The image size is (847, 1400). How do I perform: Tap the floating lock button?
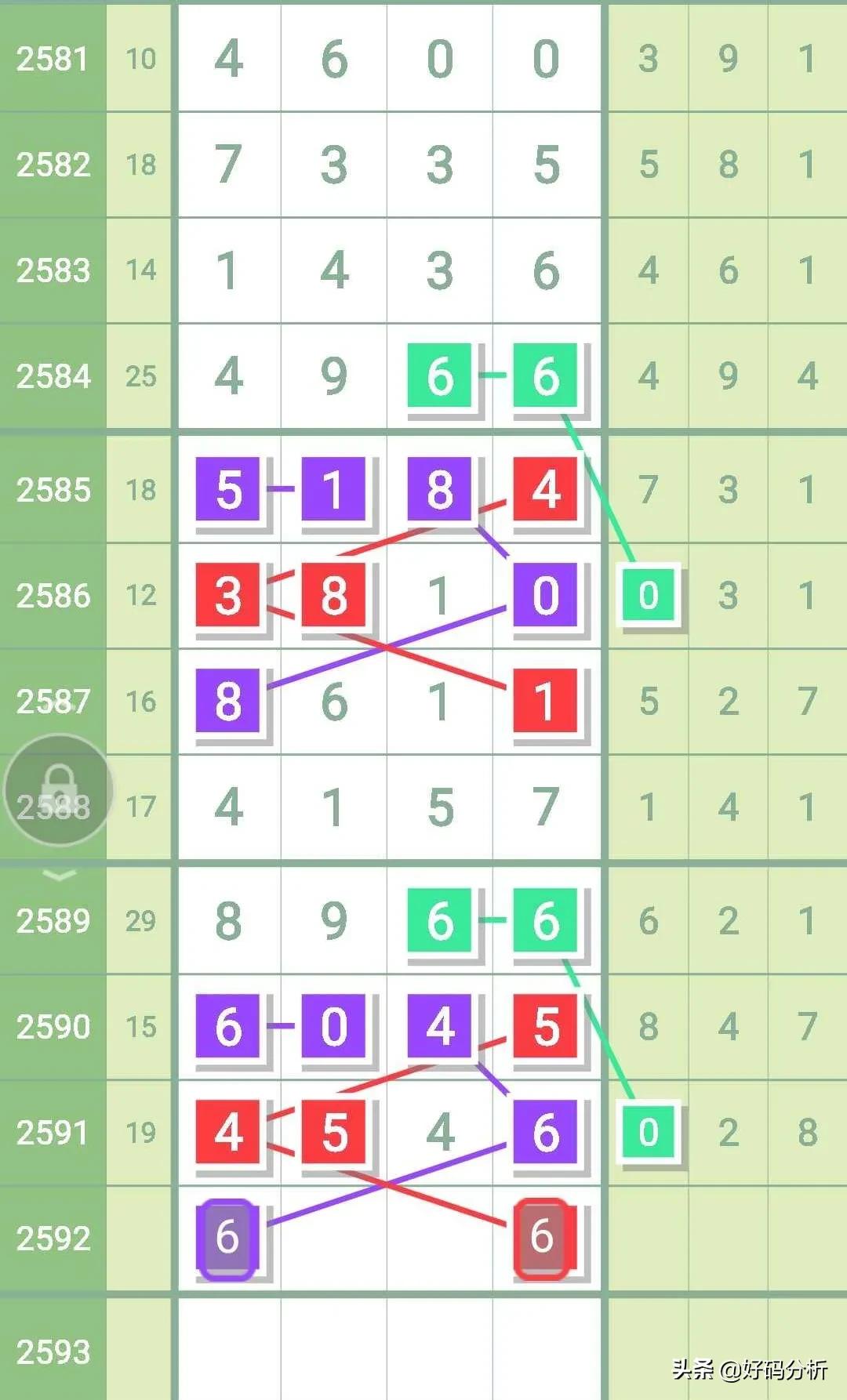59,789
